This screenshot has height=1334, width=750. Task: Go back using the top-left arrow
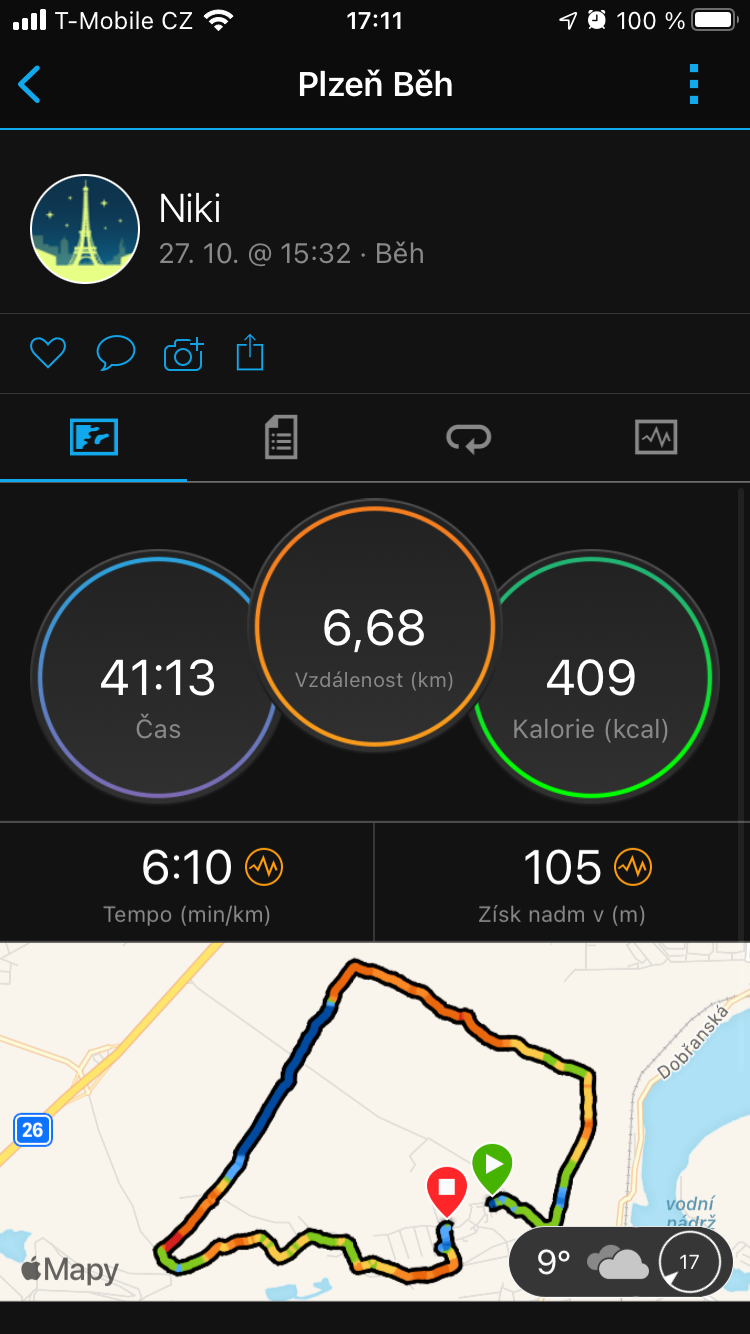(x=30, y=85)
